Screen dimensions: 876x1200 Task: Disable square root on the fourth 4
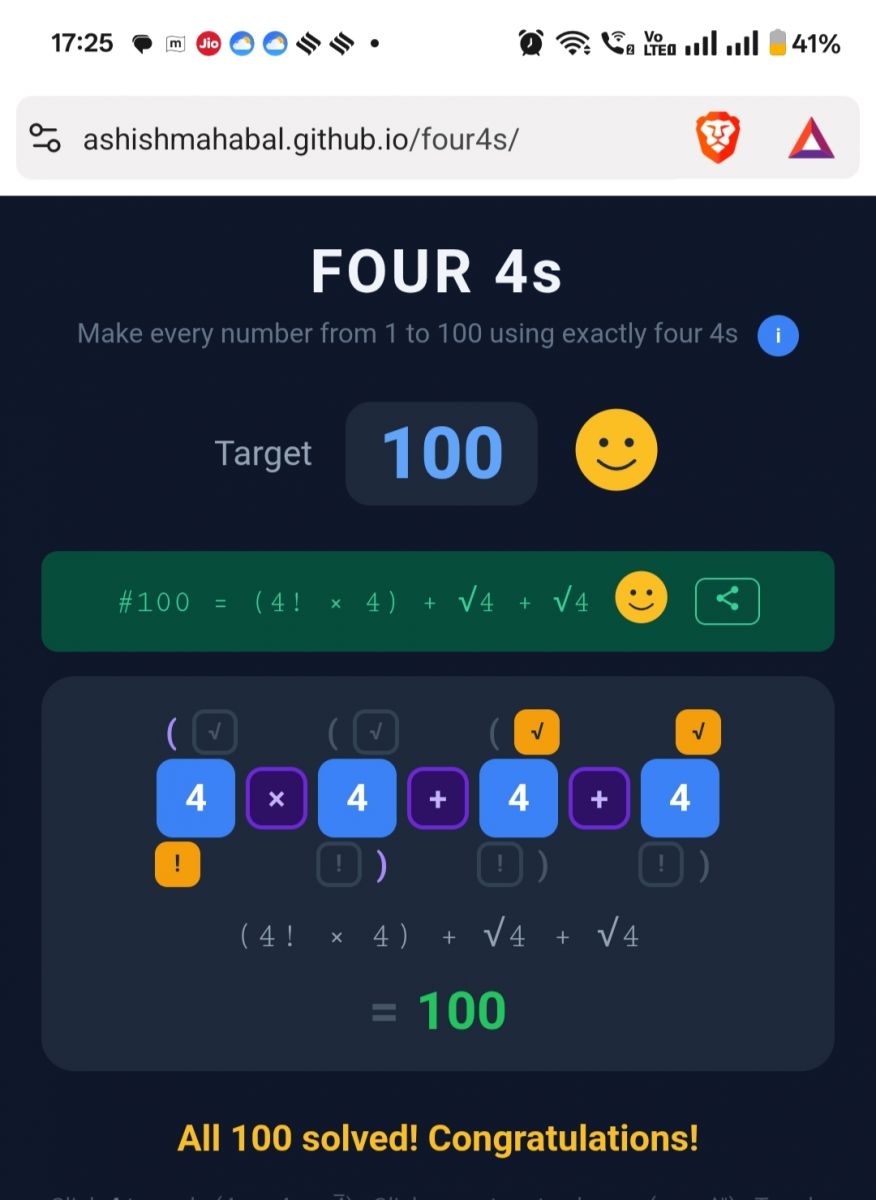[698, 733]
